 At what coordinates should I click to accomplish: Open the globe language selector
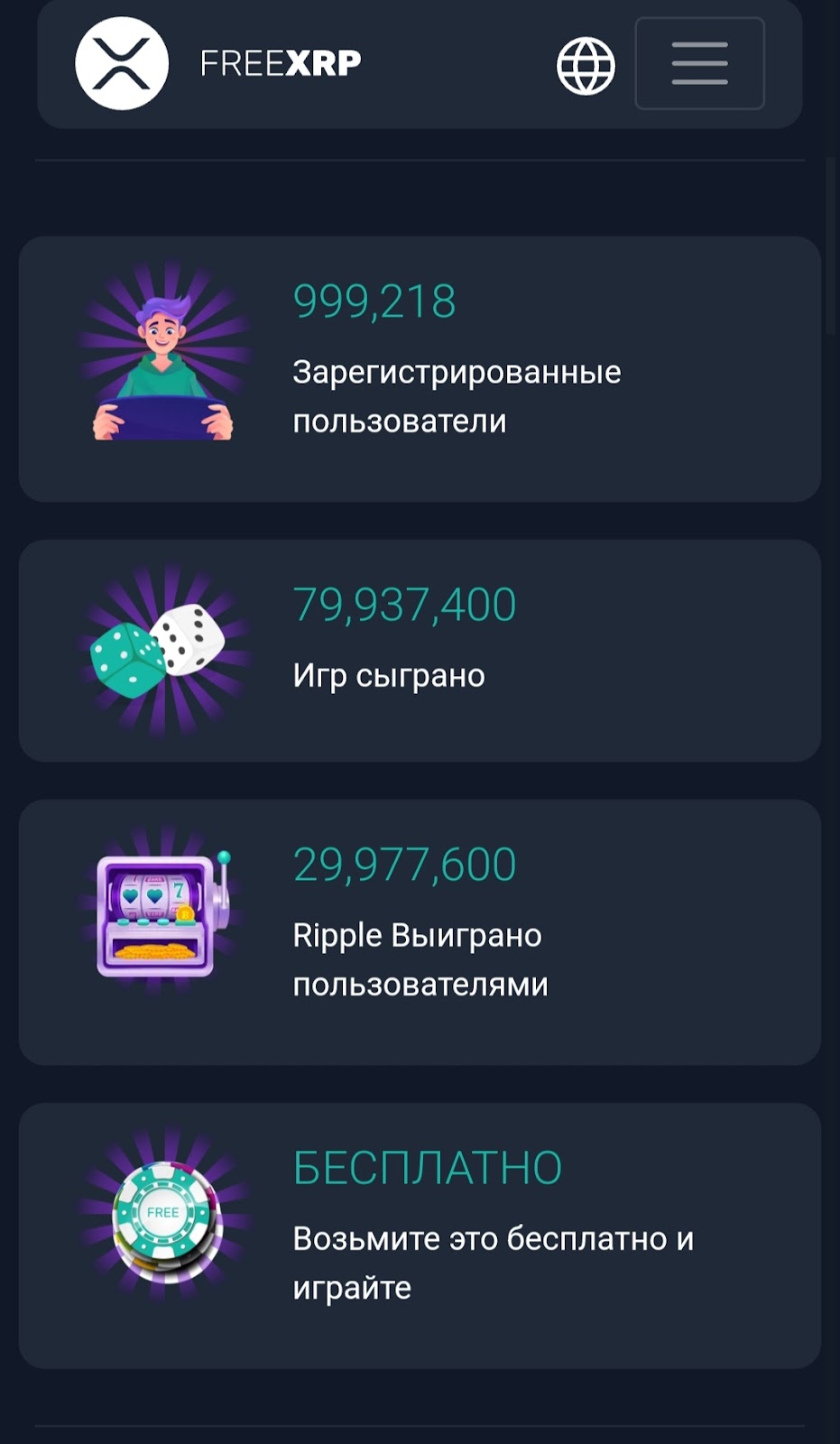586,65
